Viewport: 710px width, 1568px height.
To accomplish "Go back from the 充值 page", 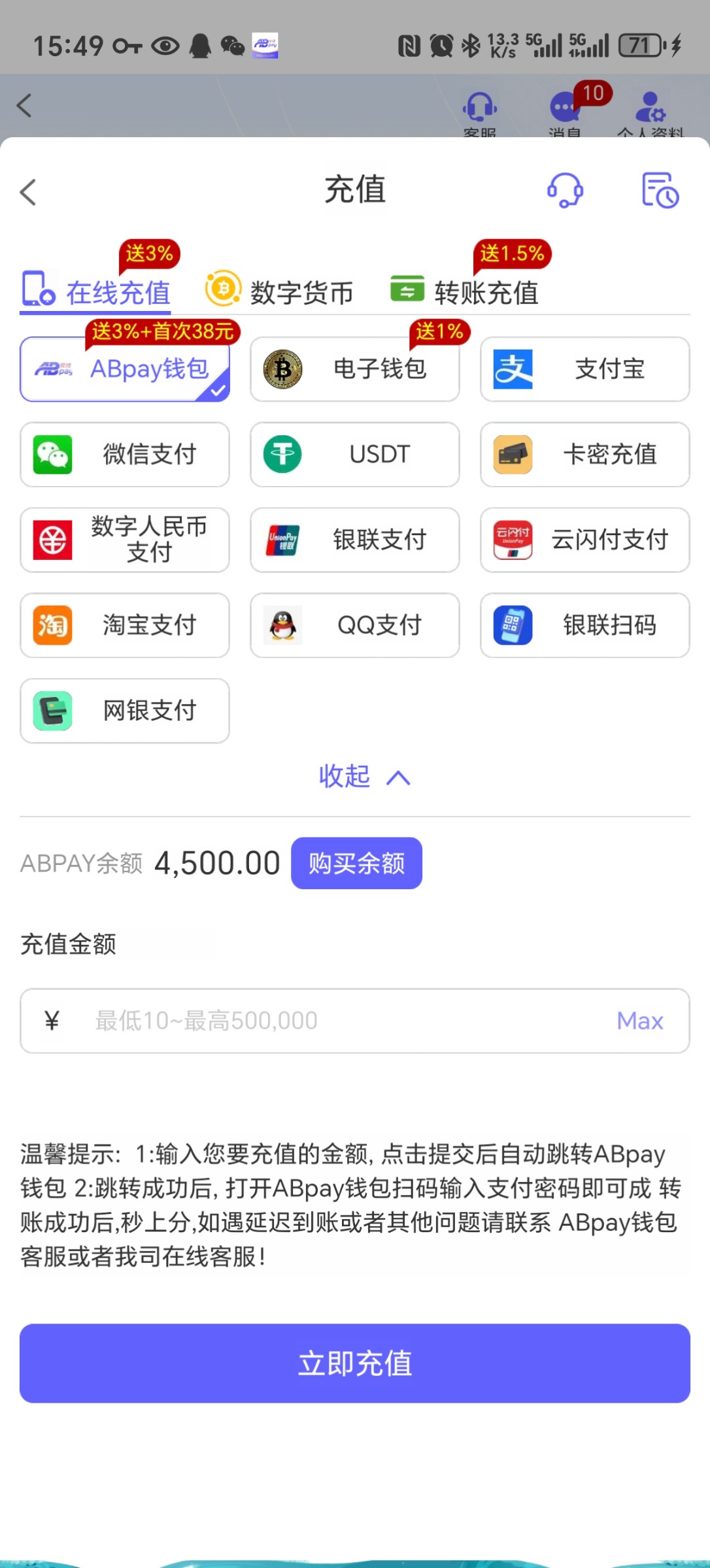I will click(28, 192).
